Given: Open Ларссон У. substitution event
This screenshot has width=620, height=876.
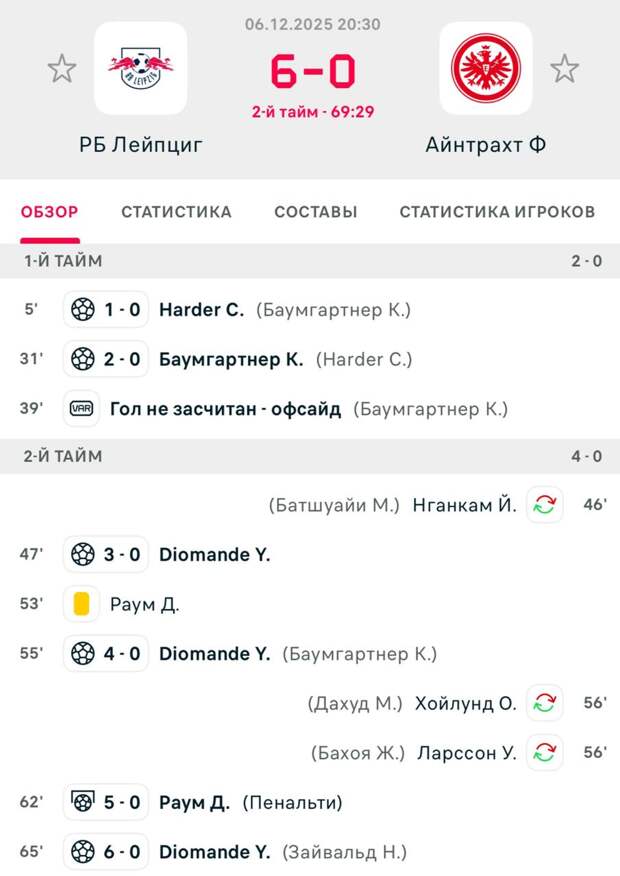Looking at the screenshot, I should click(465, 752).
